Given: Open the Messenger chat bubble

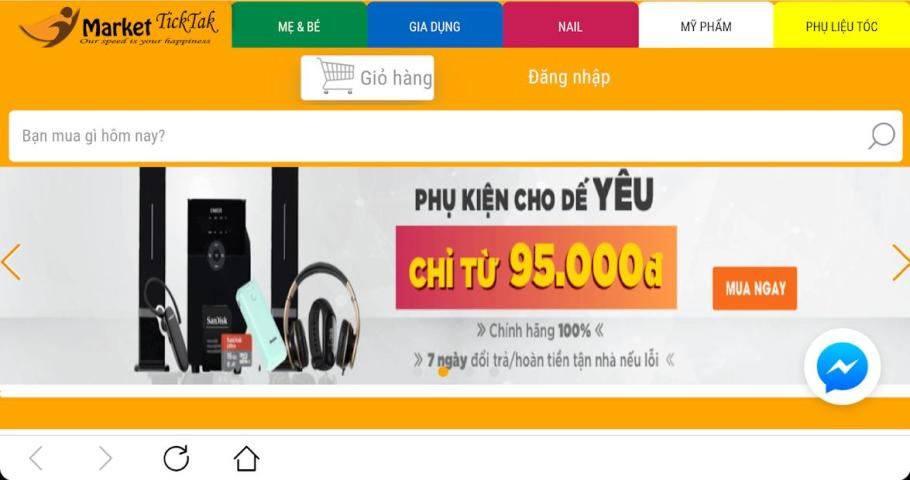Looking at the screenshot, I should (x=842, y=368).
